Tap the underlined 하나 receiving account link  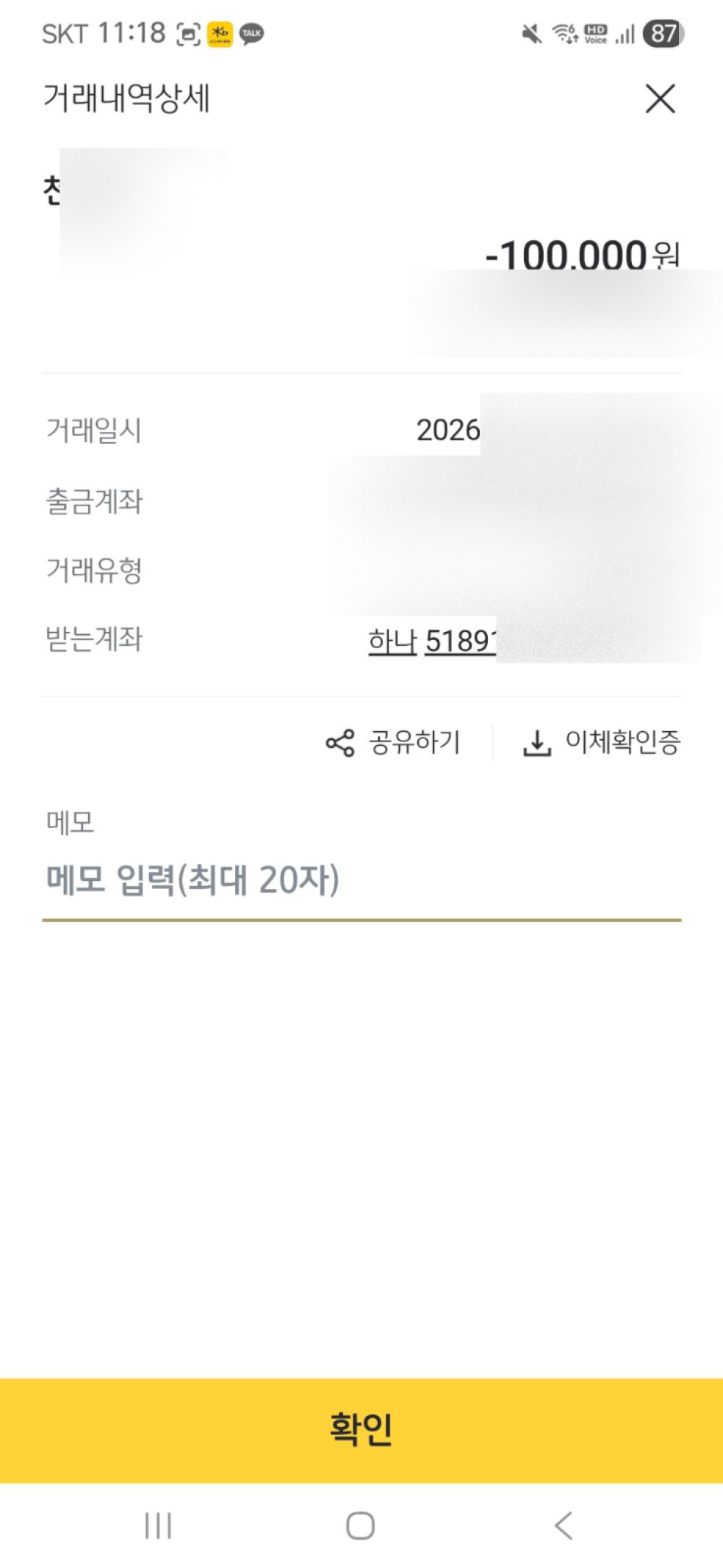click(431, 641)
